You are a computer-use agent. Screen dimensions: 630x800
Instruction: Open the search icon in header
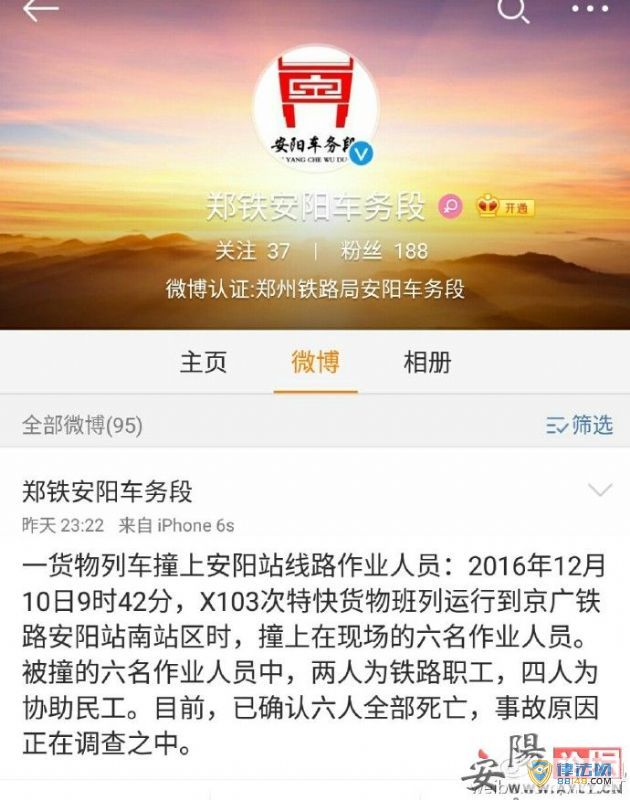pyautogui.click(x=513, y=10)
